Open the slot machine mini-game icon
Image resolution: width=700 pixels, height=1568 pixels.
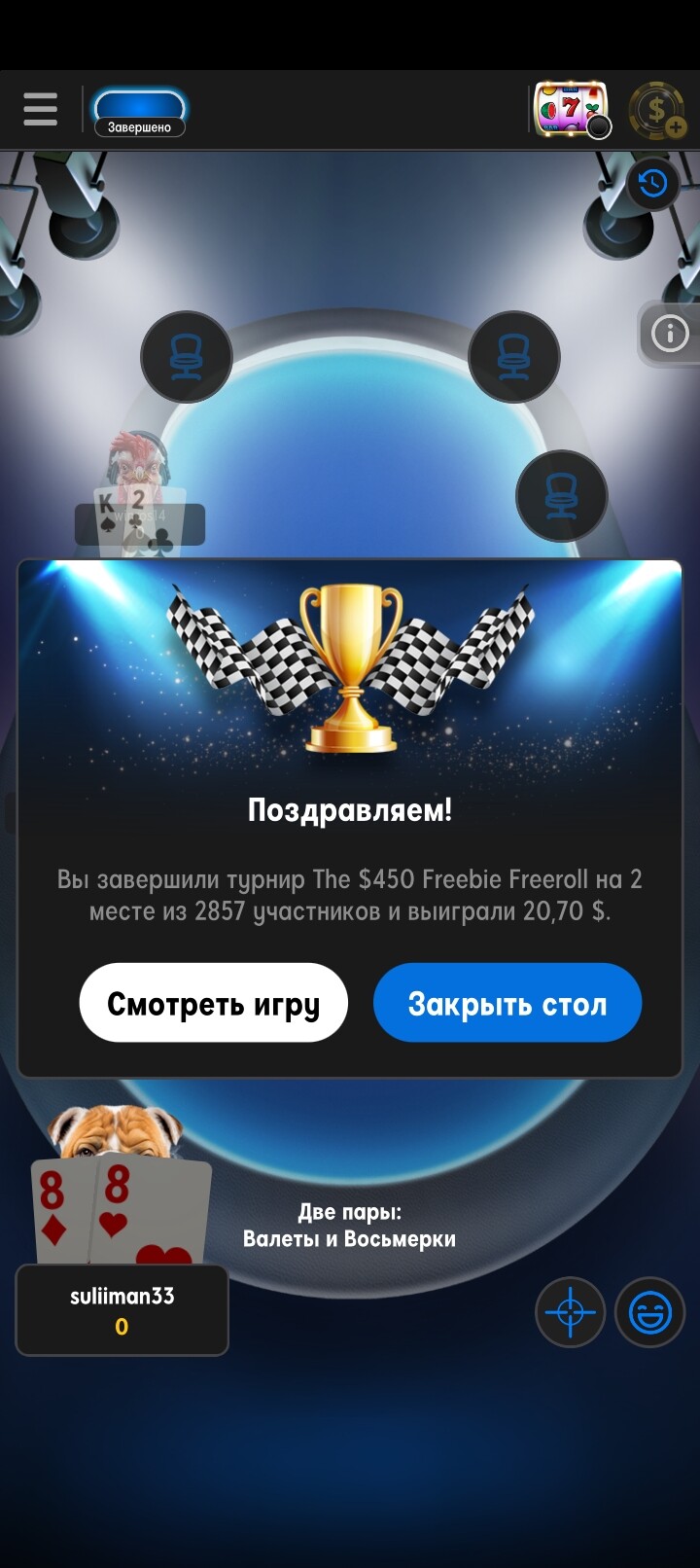[x=572, y=109]
